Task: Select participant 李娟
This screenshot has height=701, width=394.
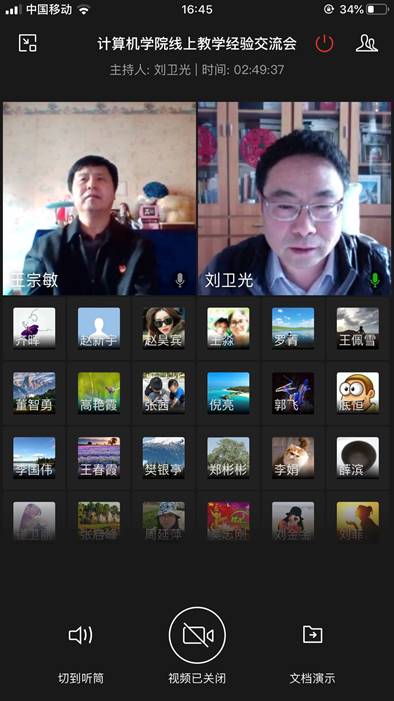Action: [x=293, y=457]
